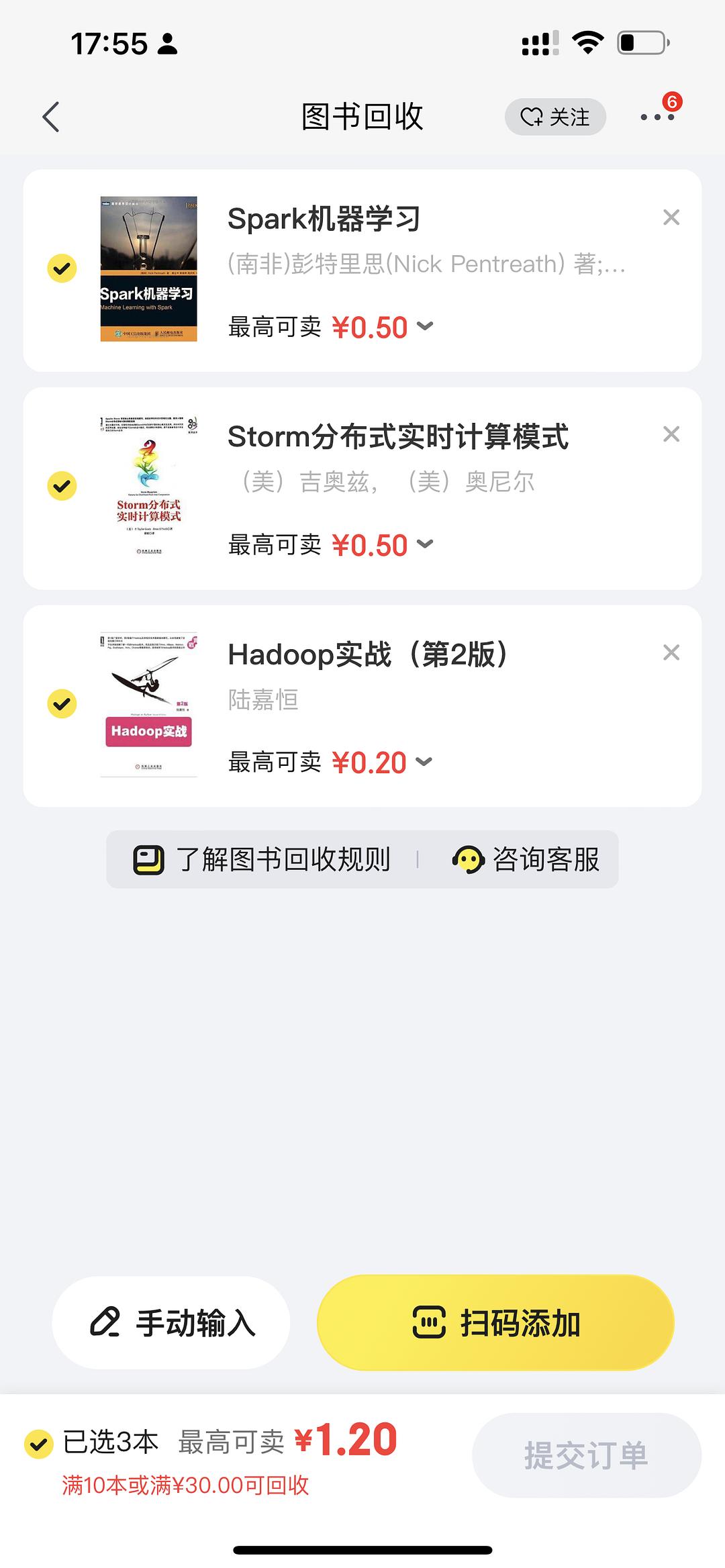
Task: Tap the pencil icon next to 手动输入
Action: (107, 1322)
